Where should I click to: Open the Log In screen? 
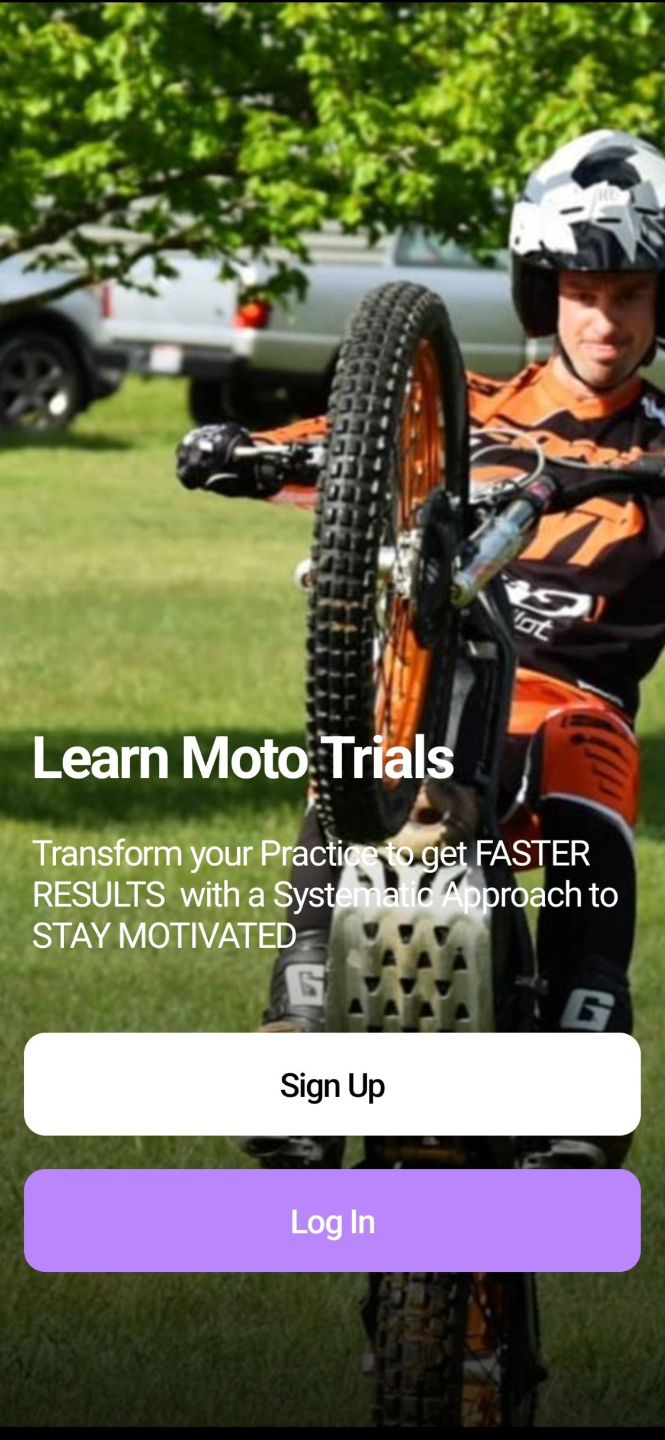coord(332,1221)
